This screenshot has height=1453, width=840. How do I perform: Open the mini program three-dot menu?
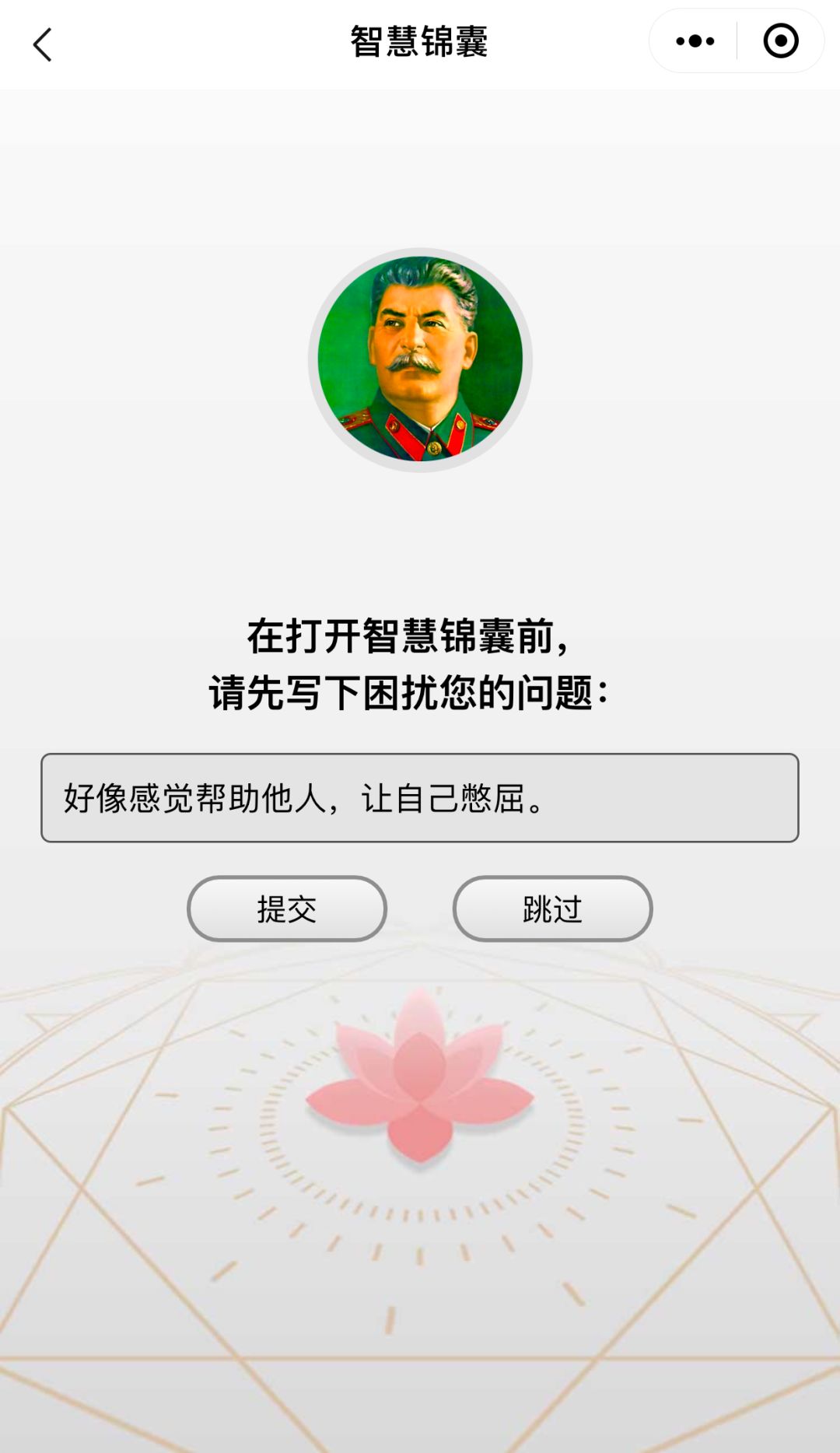tap(695, 41)
